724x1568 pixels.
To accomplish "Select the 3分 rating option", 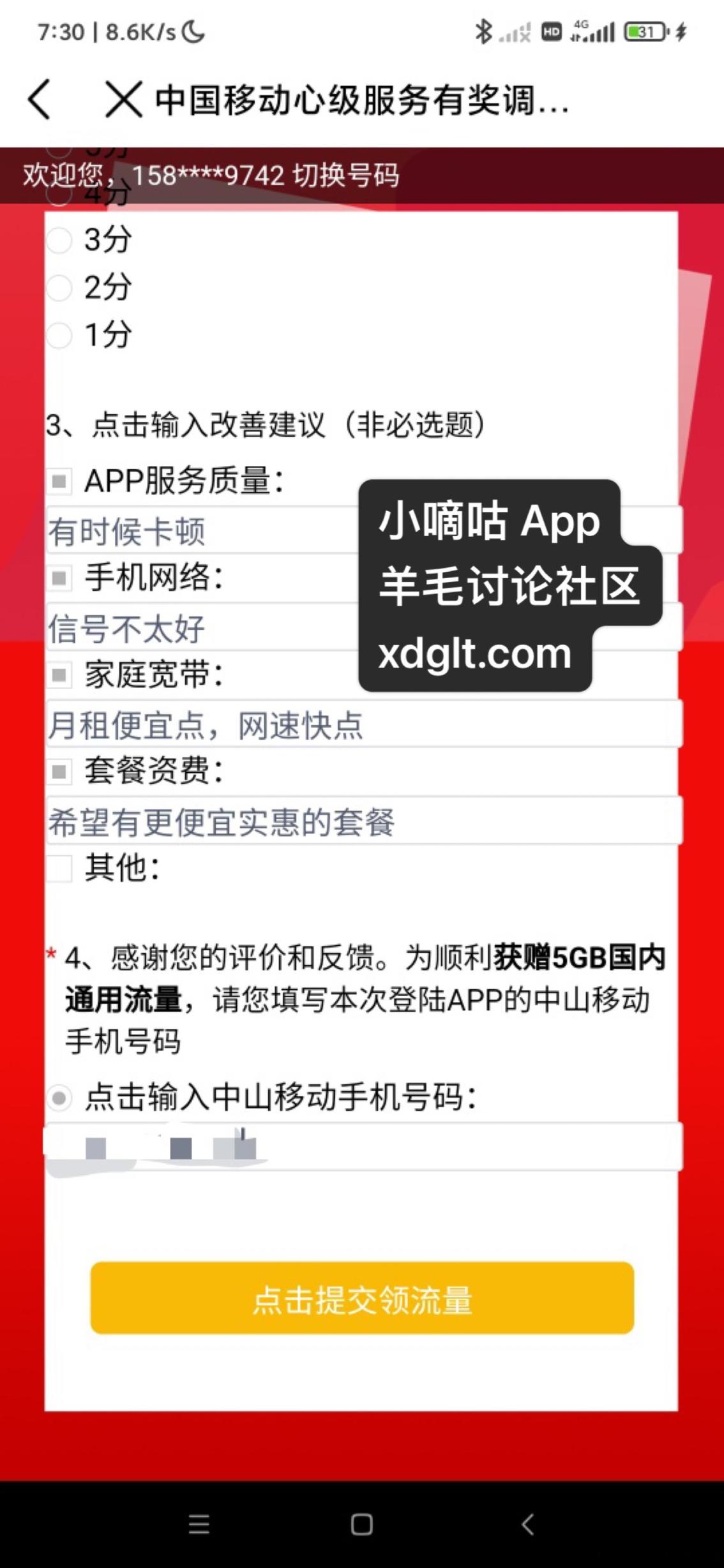I will 59,241.
